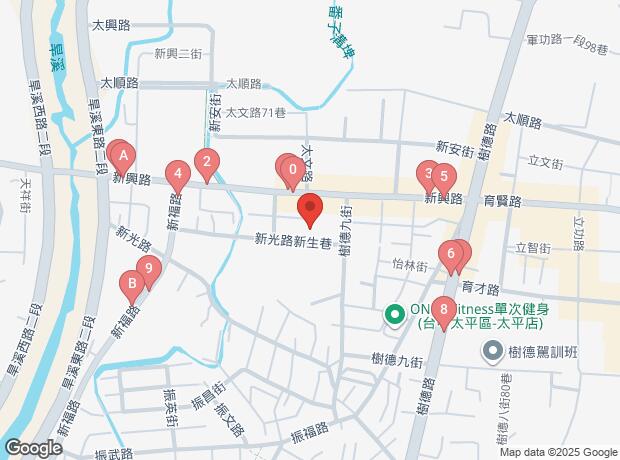This screenshot has height=460, width=620.
Task: Open the marker numbered 0
Action: coord(292,169)
